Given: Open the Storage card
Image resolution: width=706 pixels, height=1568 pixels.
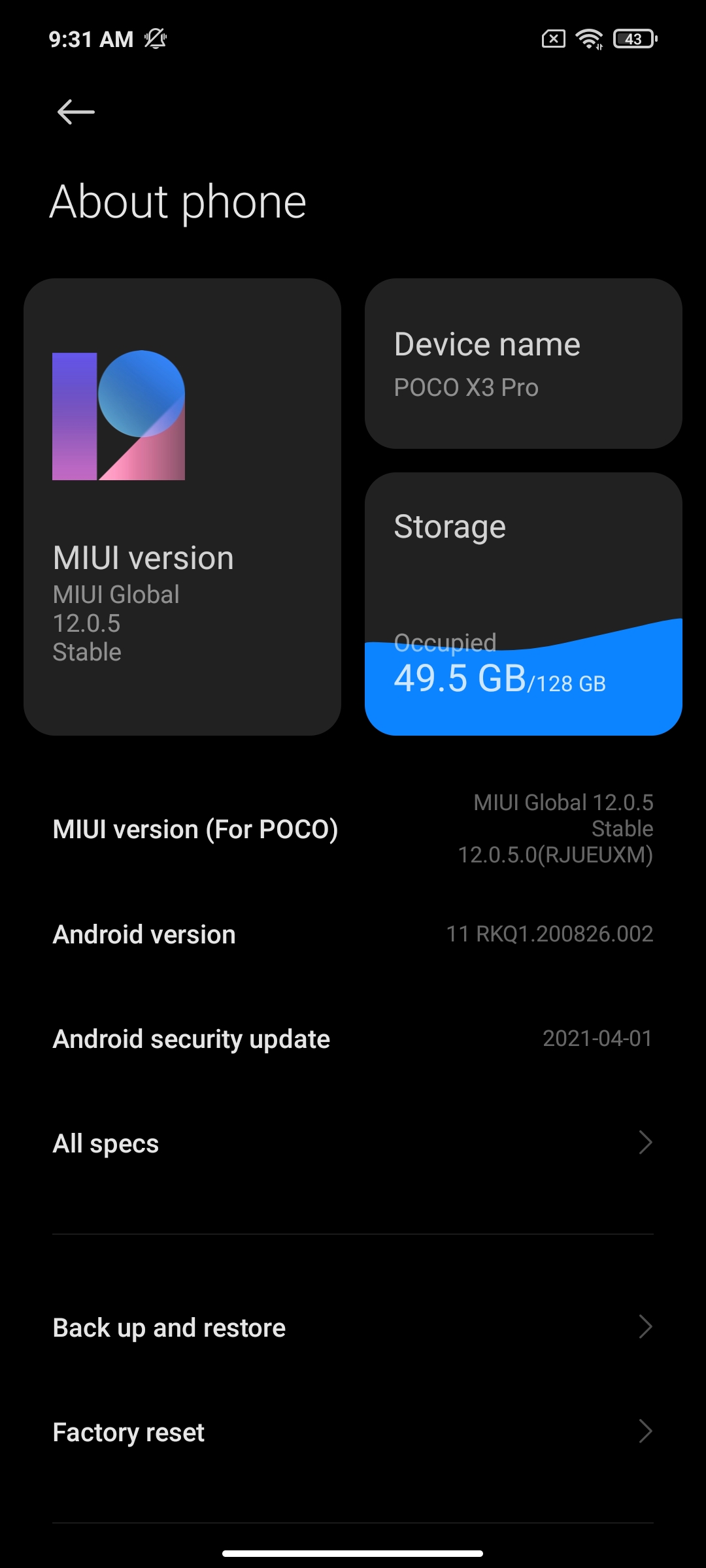Looking at the screenshot, I should (x=523, y=604).
